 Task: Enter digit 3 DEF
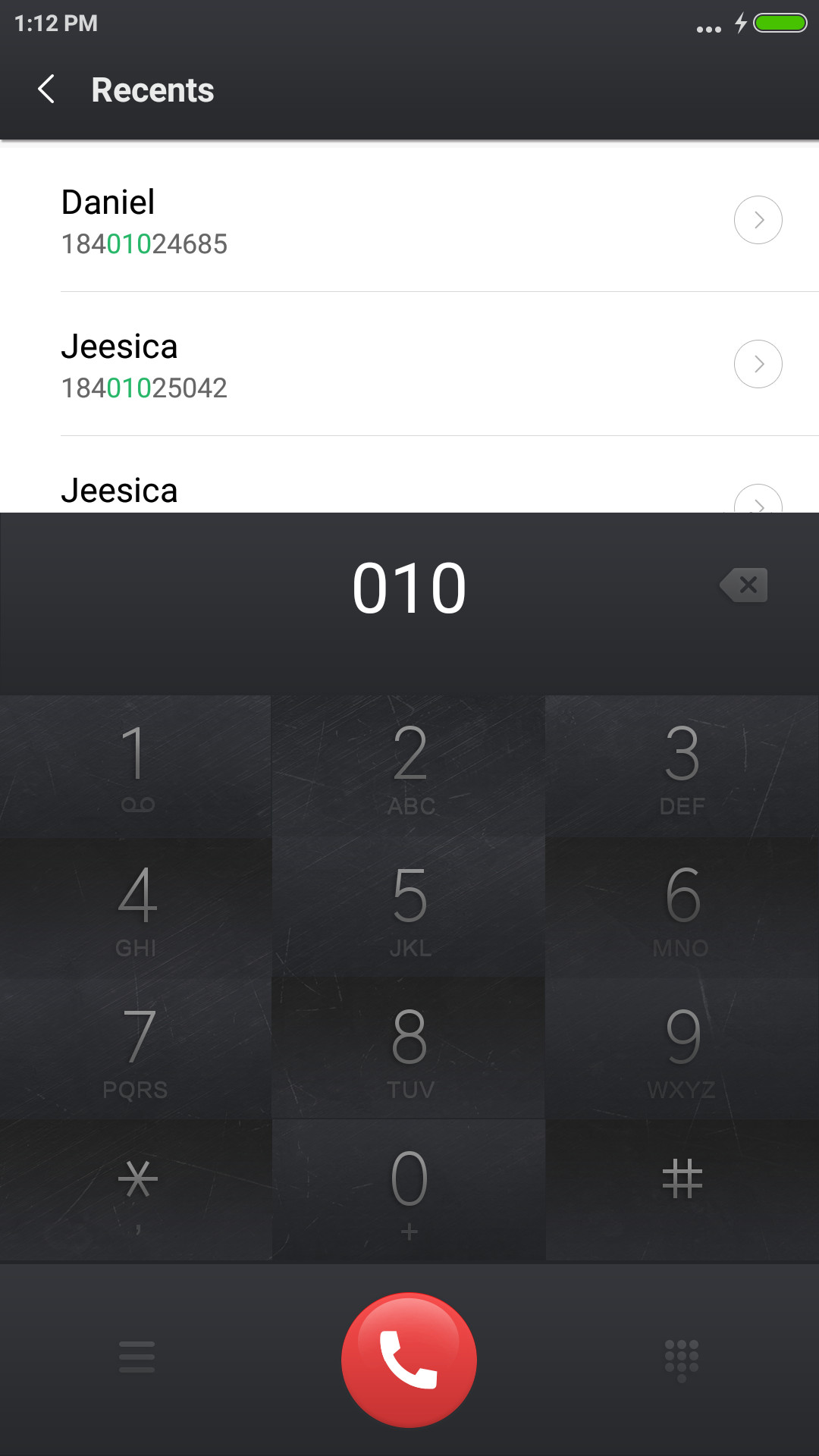[x=682, y=767]
